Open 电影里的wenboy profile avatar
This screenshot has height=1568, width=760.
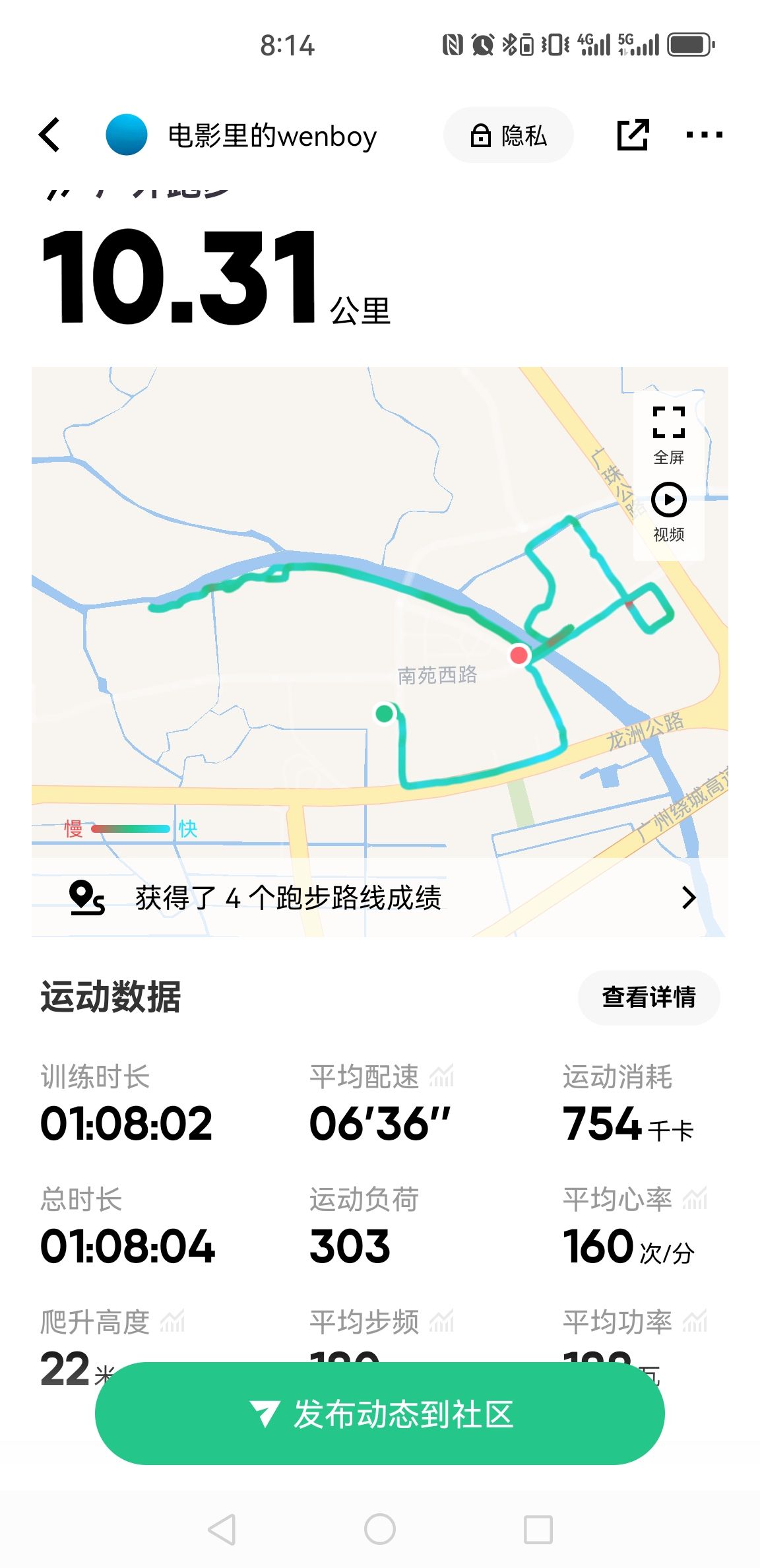126,135
